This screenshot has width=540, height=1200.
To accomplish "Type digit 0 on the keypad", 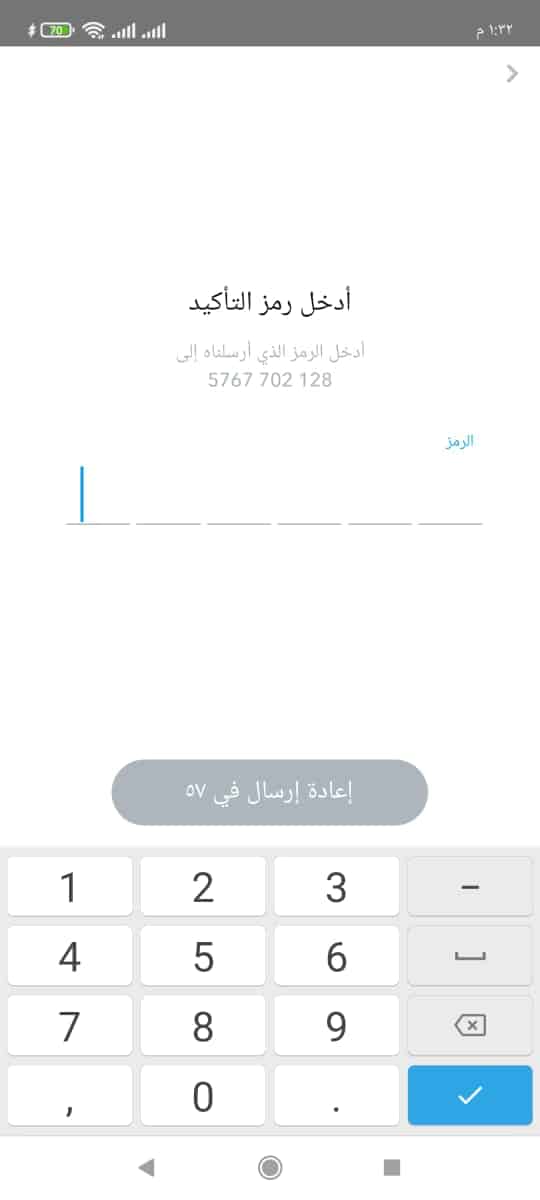I will [203, 1095].
